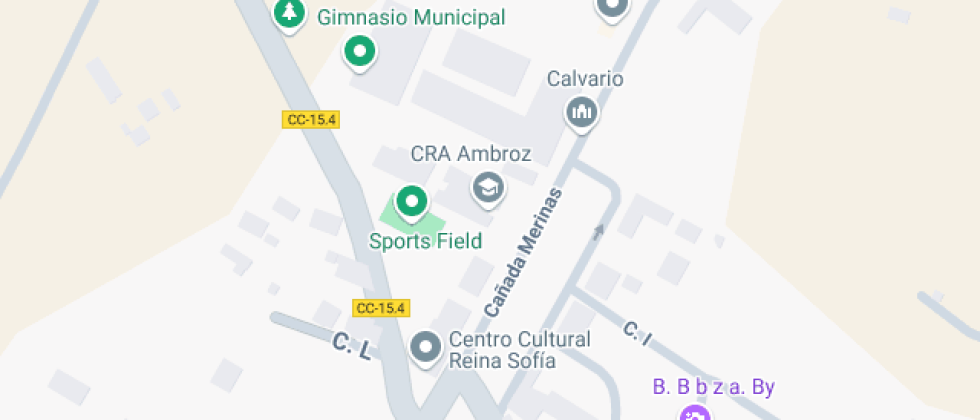Open Centro Cultural Reina Sofía marker
Viewport: 980px width, 420px height.
coord(427,348)
